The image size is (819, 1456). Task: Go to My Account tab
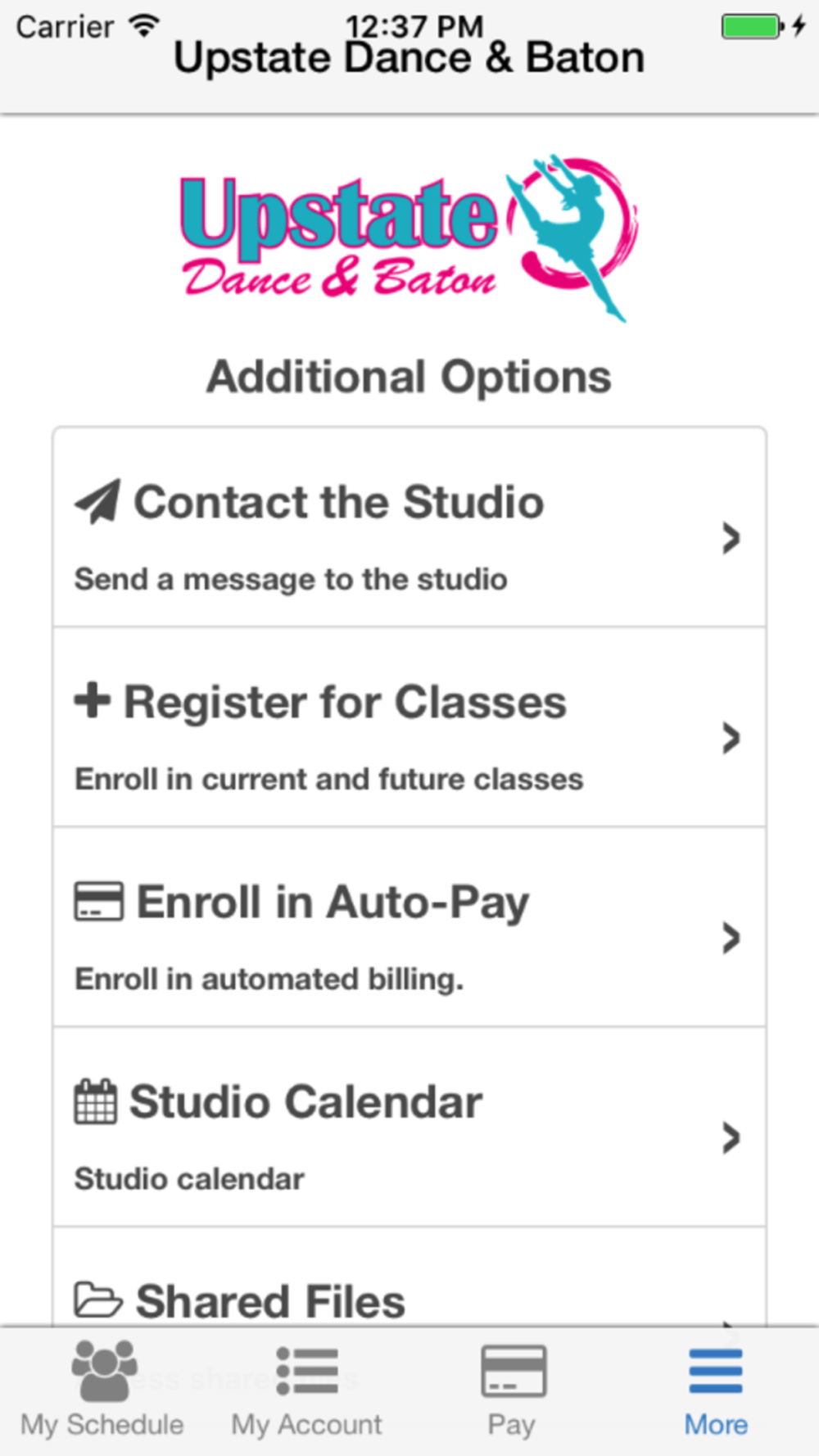point(307,1390)
